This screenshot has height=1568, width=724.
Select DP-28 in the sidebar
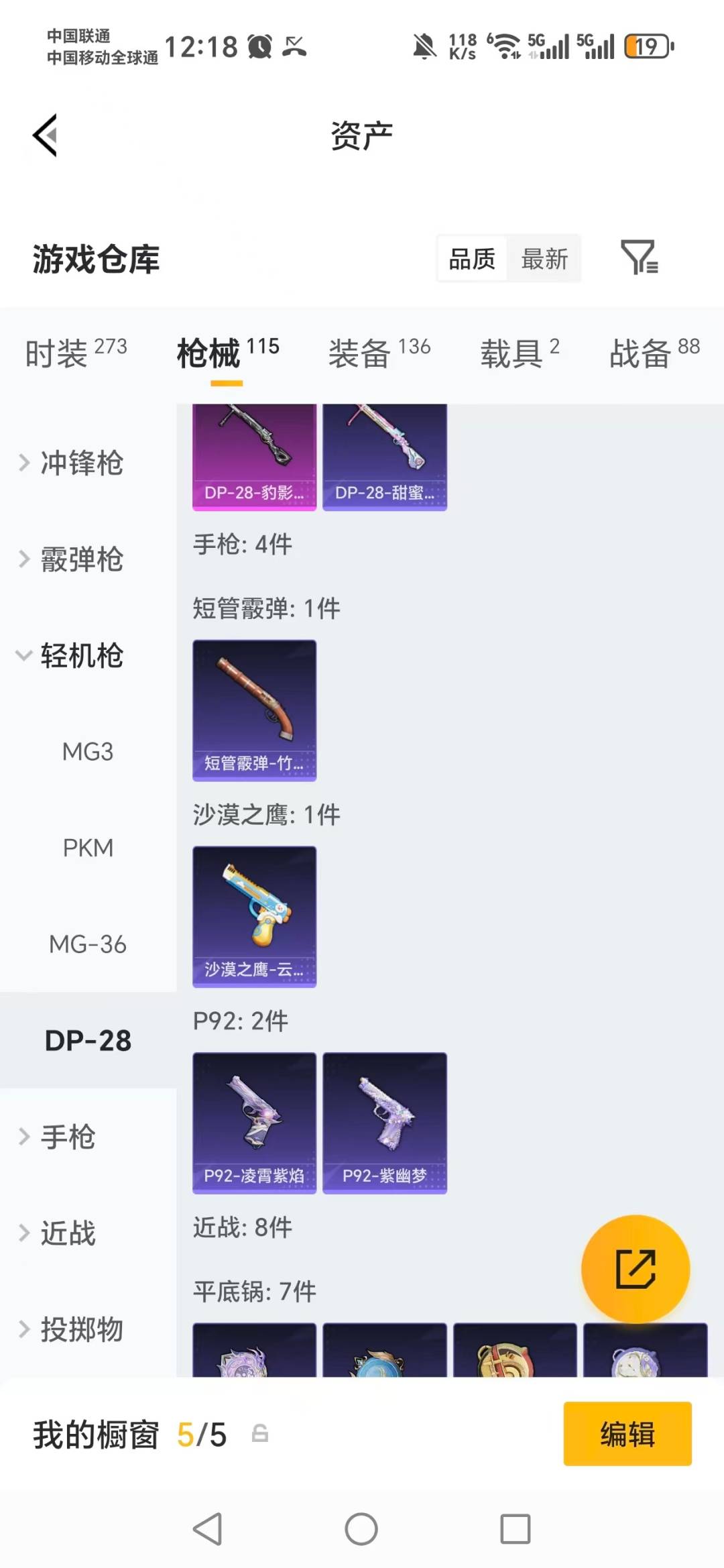click(x=87, y=1040)
